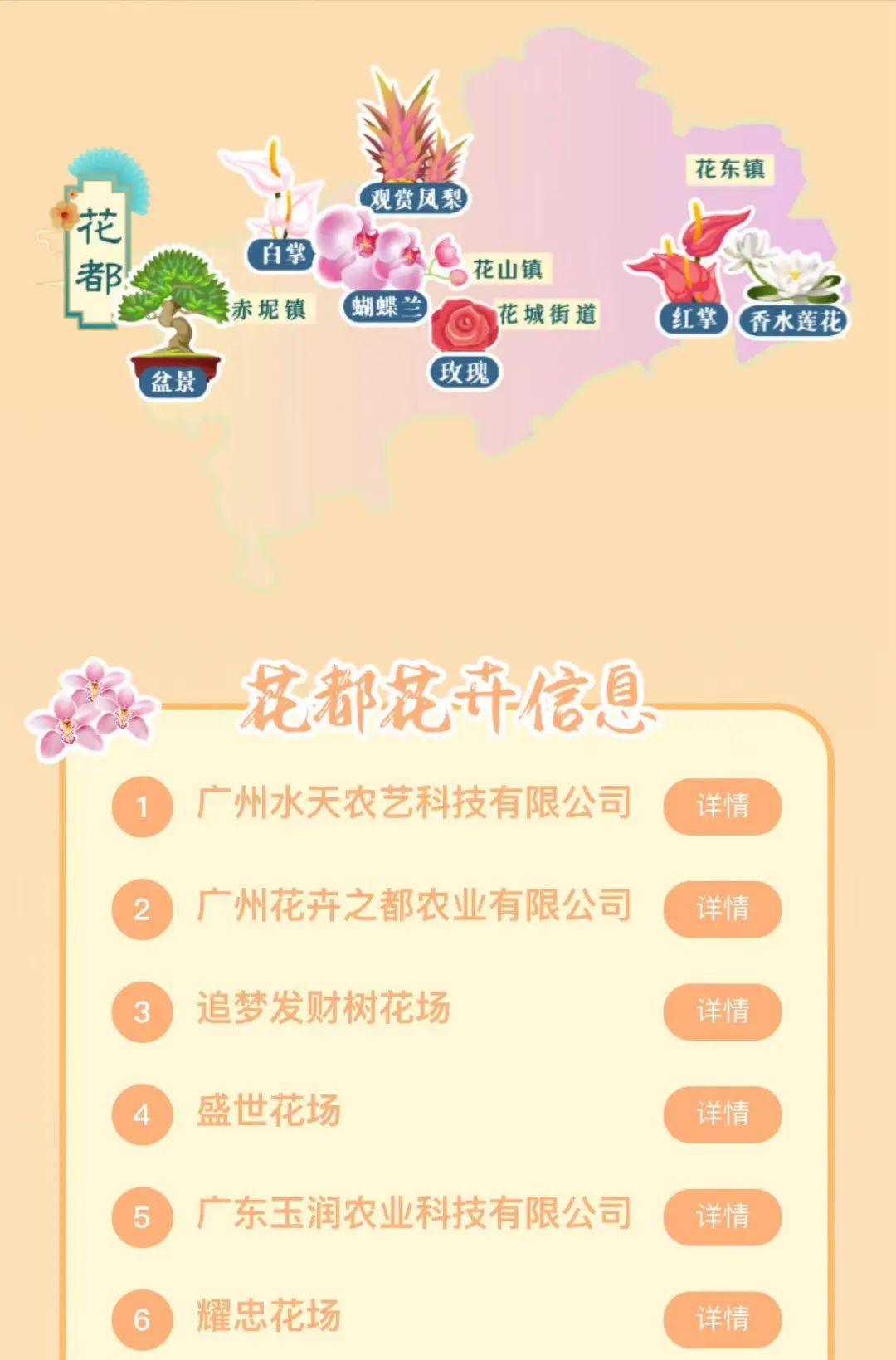
Task: Tap 详情 next to 追梦发财树花场
Action: [722, 1011]
